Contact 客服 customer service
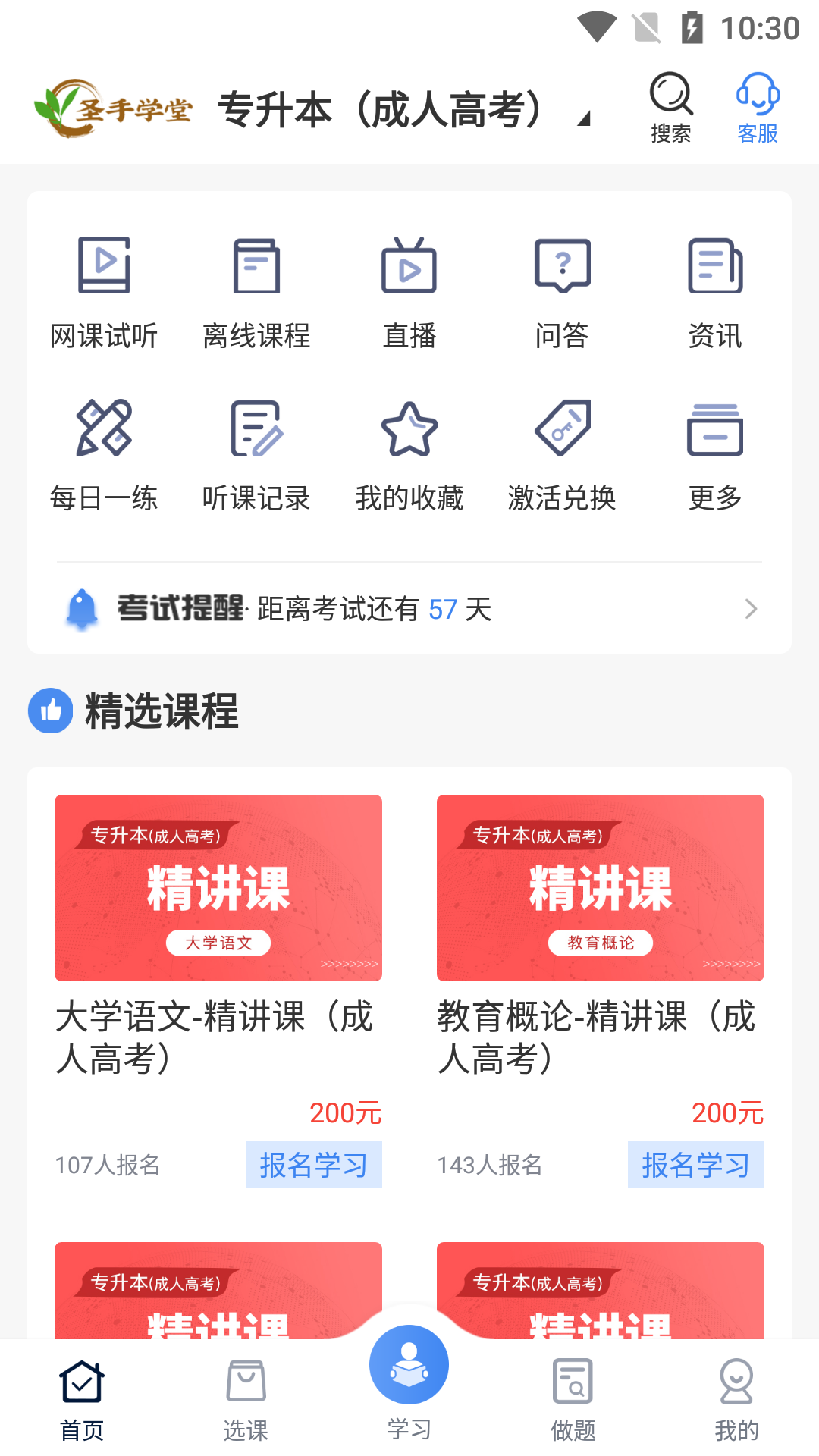The height and width of the screenshot is (1456, 819). click(758, 108)
